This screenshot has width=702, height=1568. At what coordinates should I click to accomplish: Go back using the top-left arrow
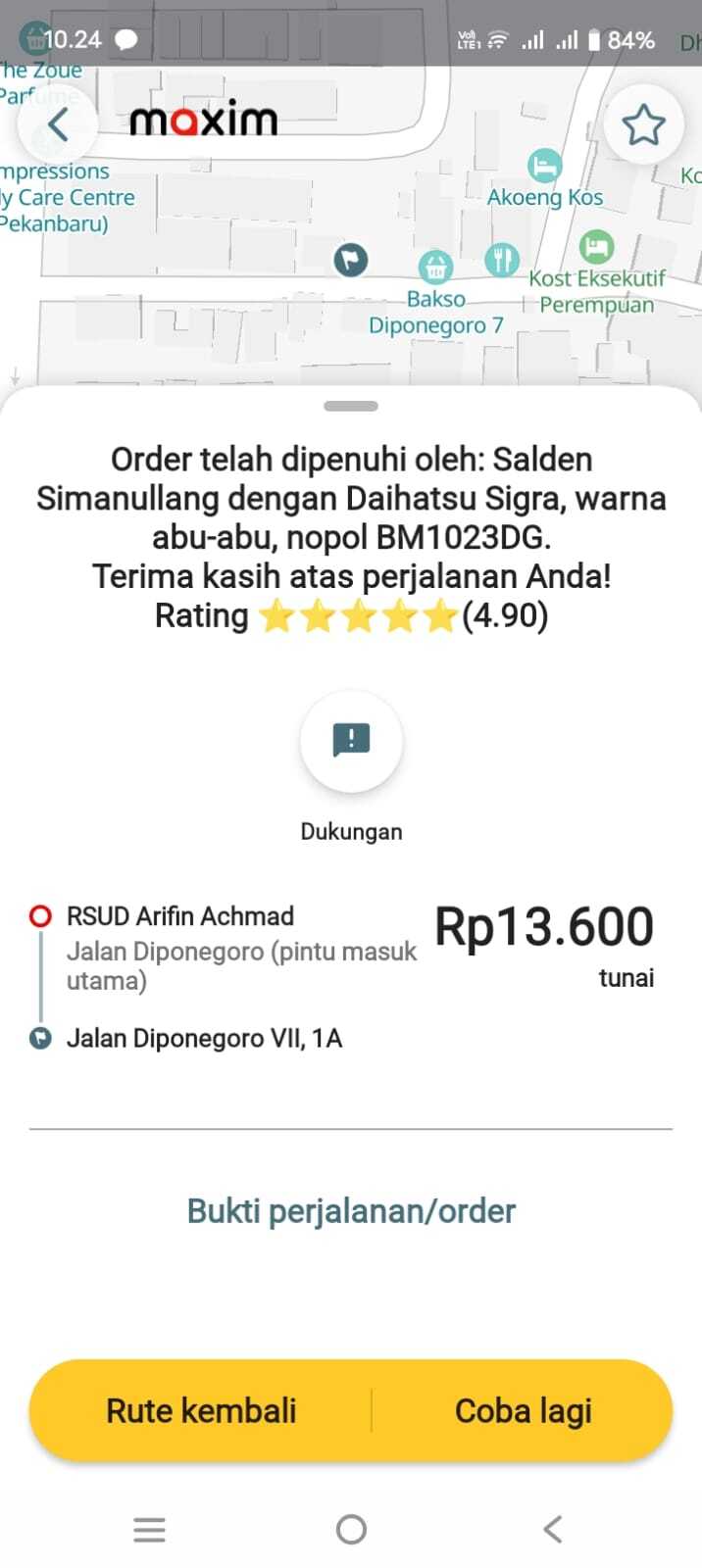pyautogui.click(x=58, y=125)
